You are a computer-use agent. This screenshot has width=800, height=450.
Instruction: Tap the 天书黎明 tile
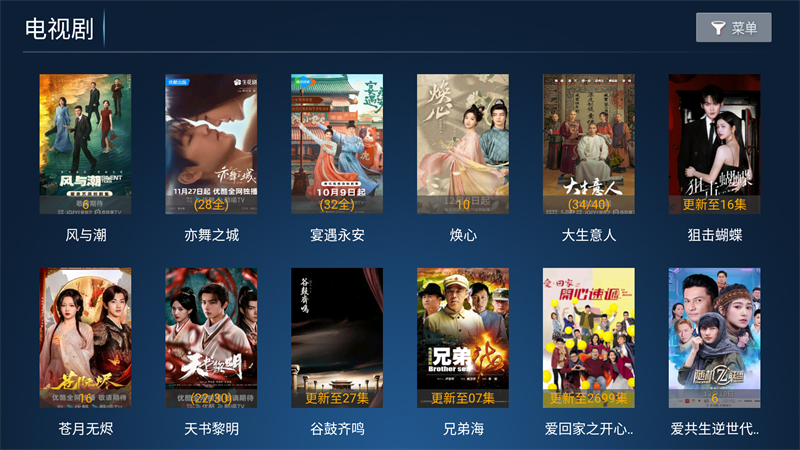[211, 338]
